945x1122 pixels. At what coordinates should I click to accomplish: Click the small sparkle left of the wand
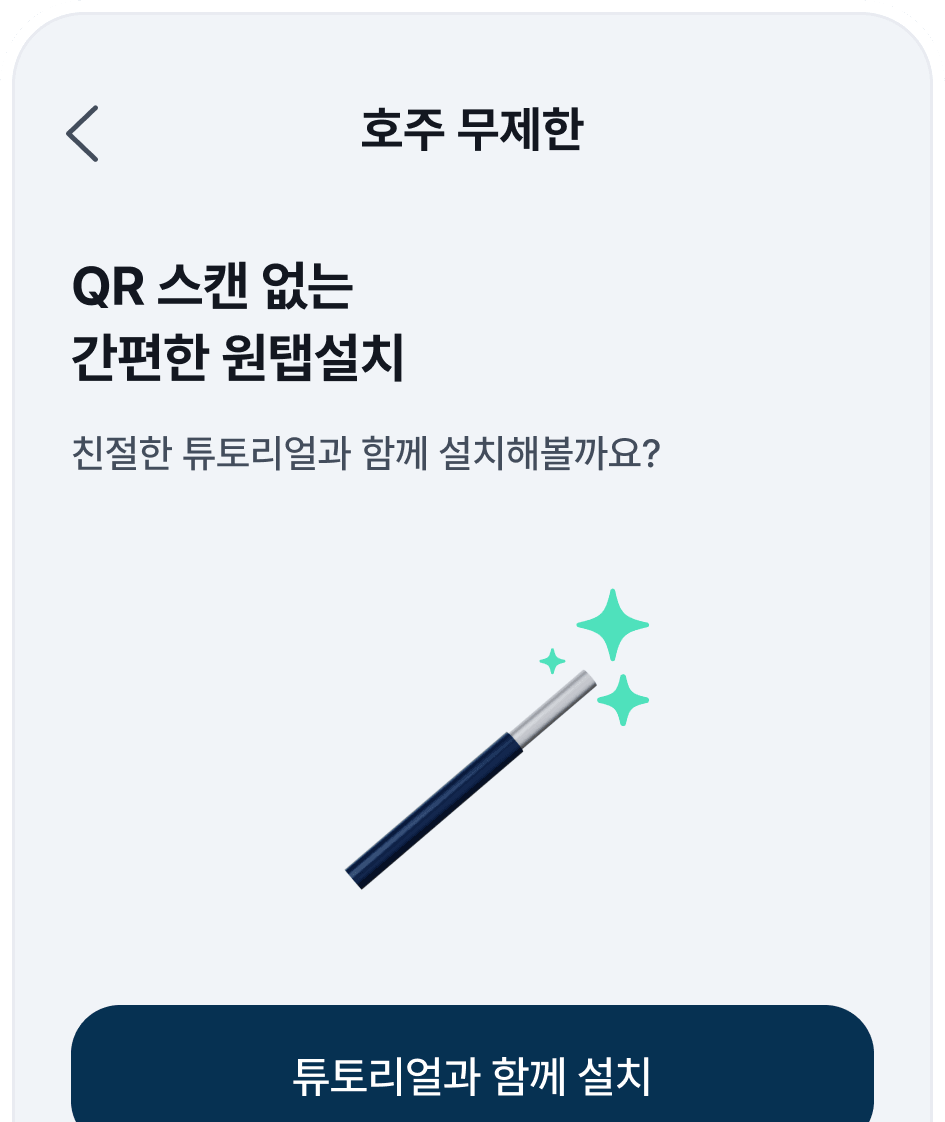coord(553,660)
